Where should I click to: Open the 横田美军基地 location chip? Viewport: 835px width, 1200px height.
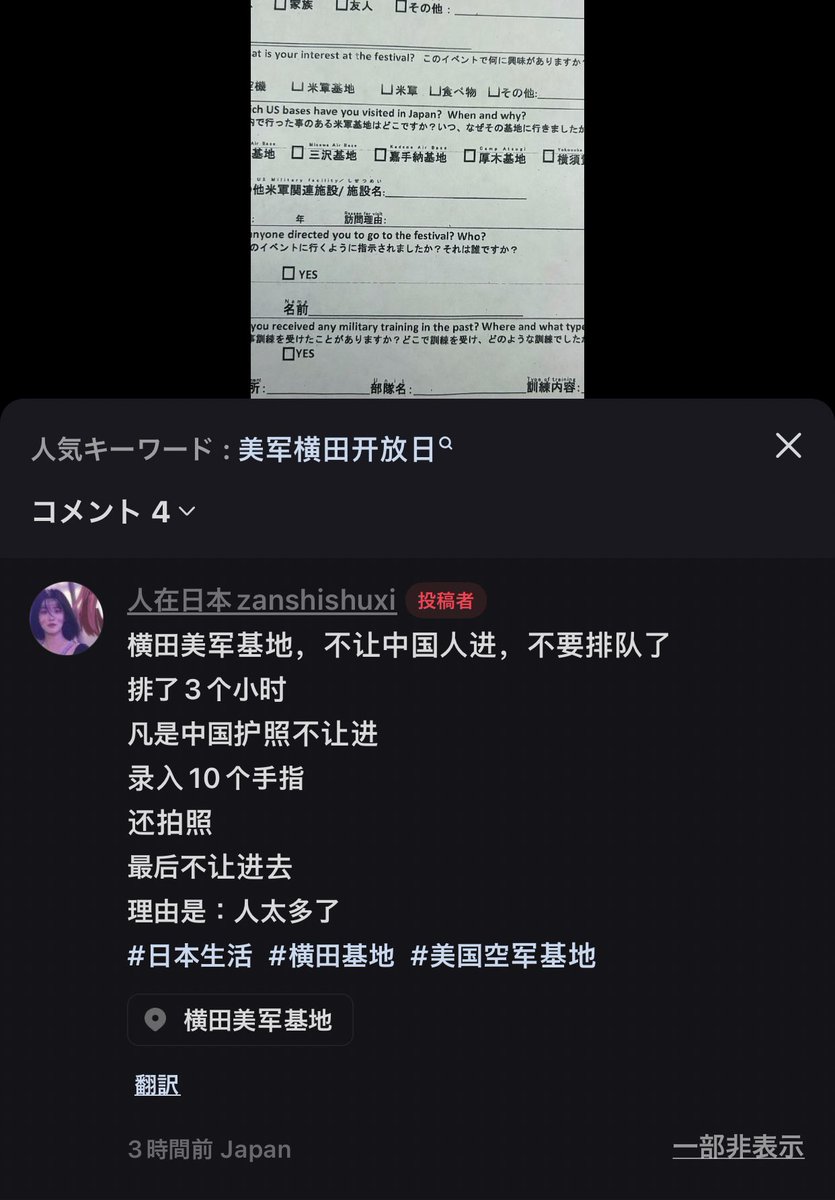[x=240, y=1020]
